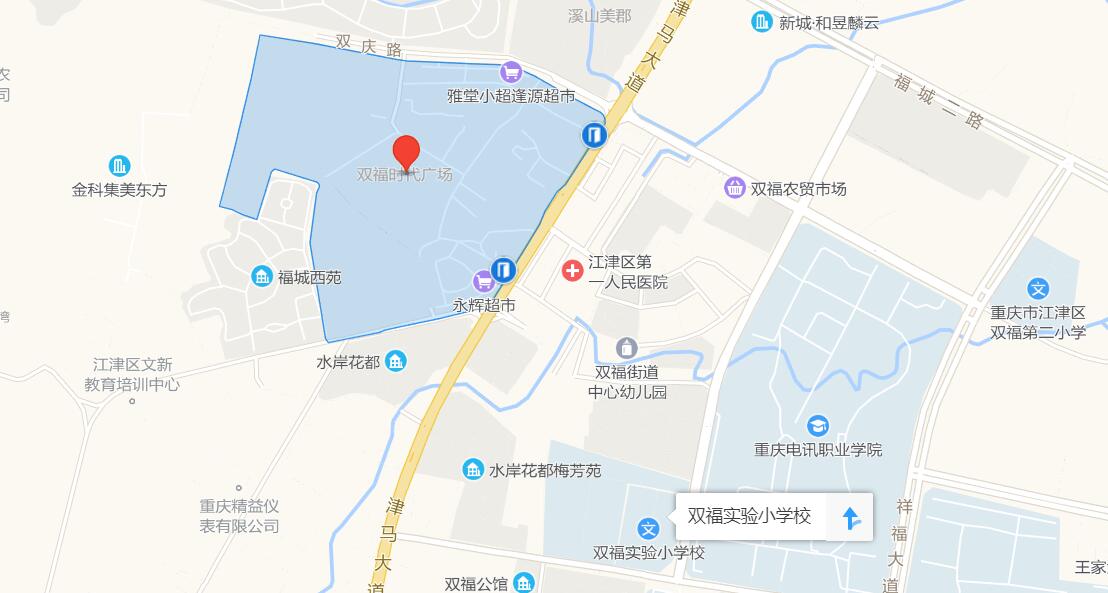The height and width of the screenshot is (593, 1108).
Task: Select the 永辉超市 shopping marker
Action: (x=484, y=281)
